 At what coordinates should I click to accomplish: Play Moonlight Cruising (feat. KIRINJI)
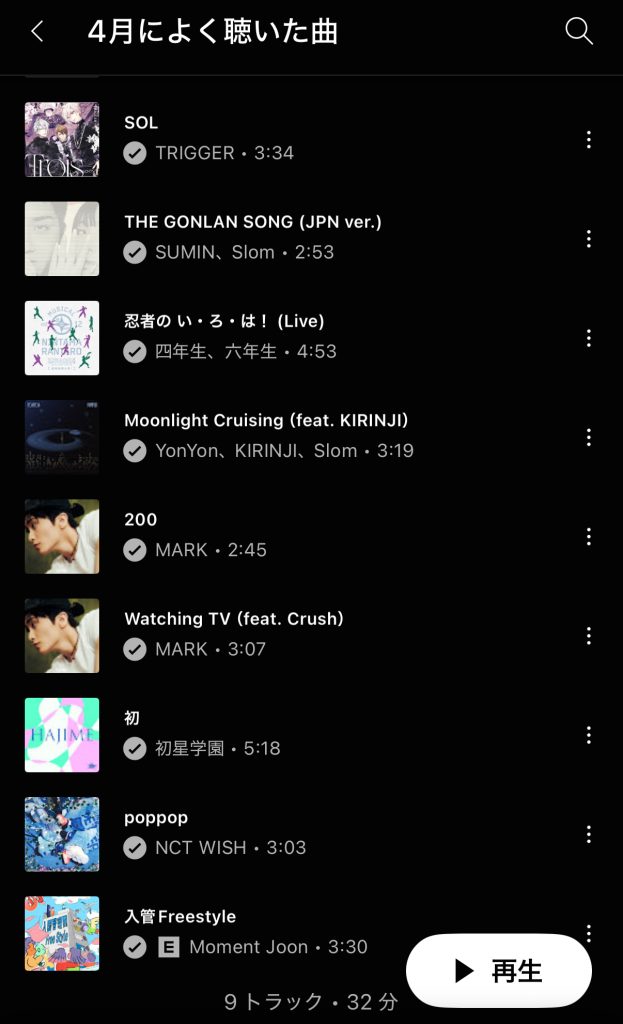point(300,436)
